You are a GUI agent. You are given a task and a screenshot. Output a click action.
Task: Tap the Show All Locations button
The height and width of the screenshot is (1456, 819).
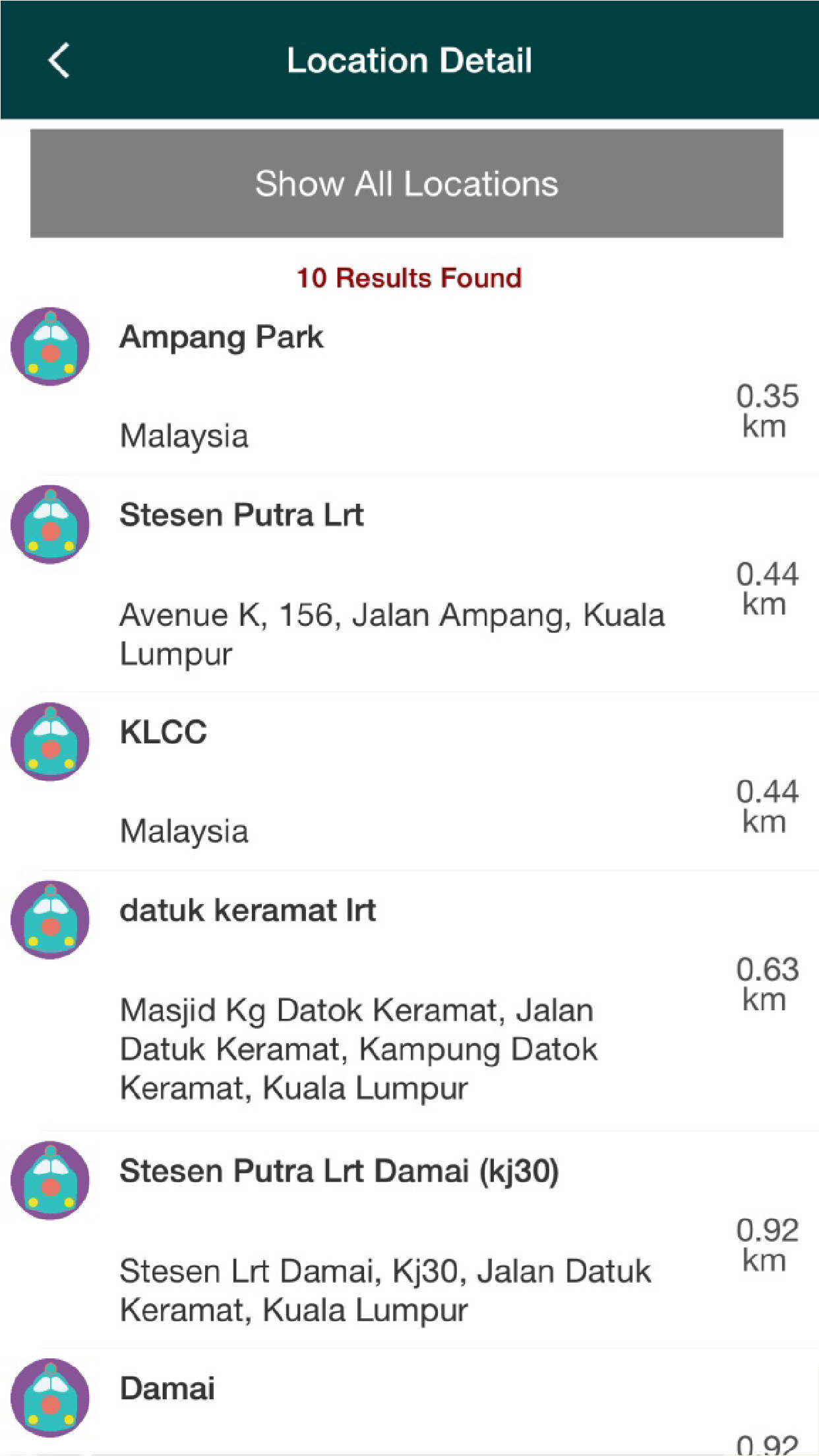coord(407,183)
